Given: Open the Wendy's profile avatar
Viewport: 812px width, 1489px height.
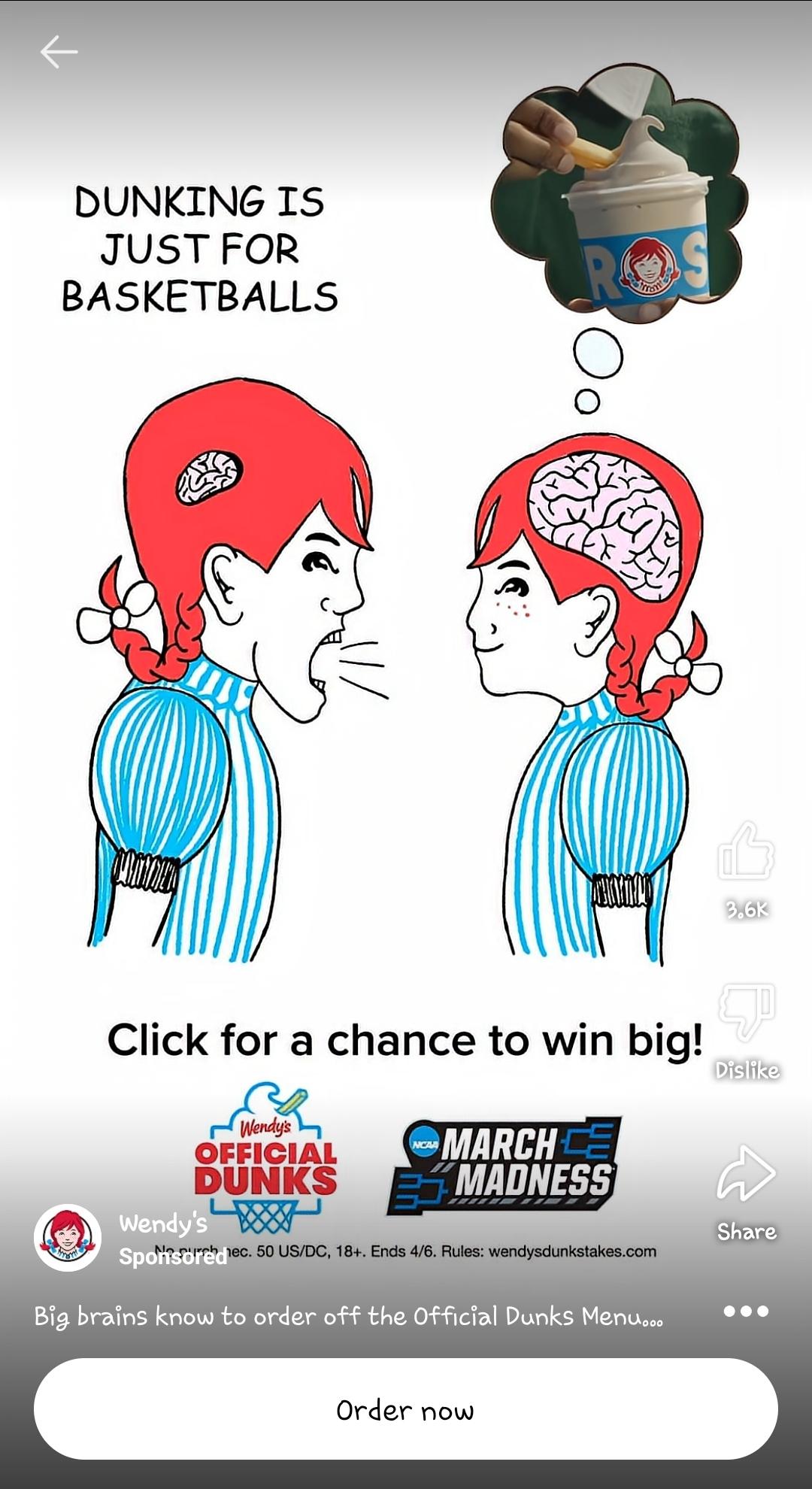Looking at the screenshot, I should click(68, 1237).
